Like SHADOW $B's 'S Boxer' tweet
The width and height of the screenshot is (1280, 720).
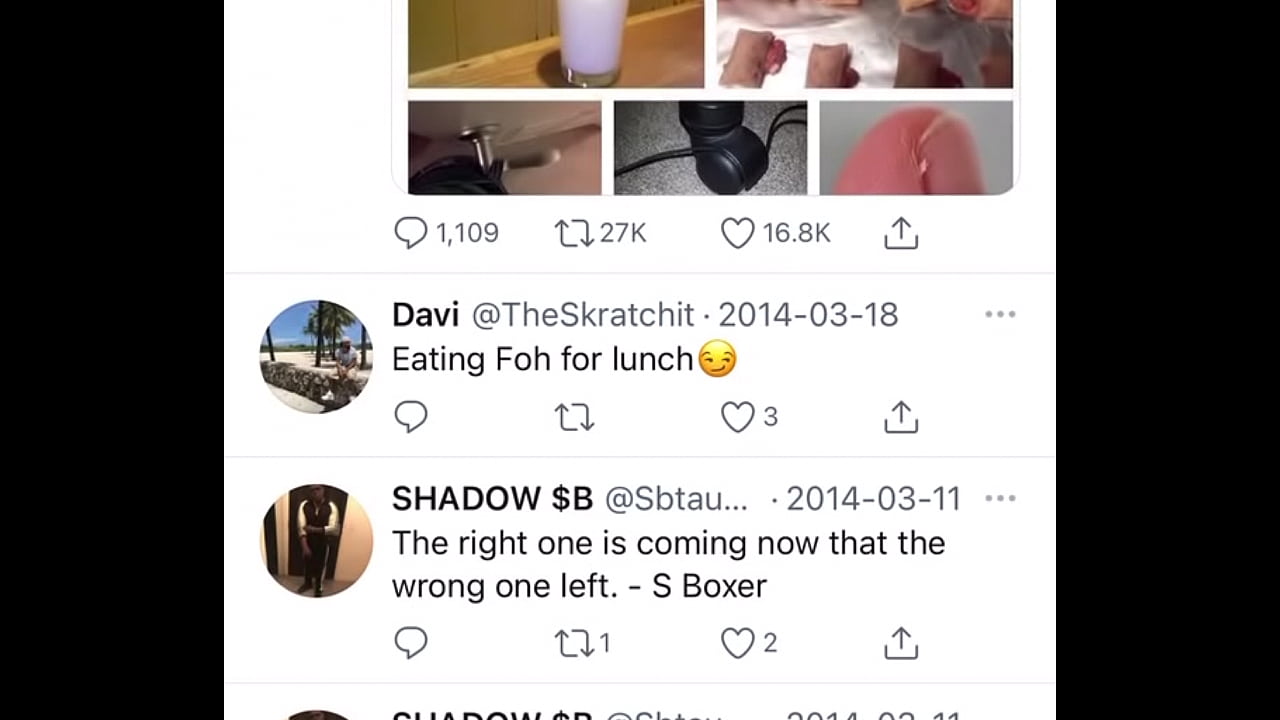click(738, 643)
